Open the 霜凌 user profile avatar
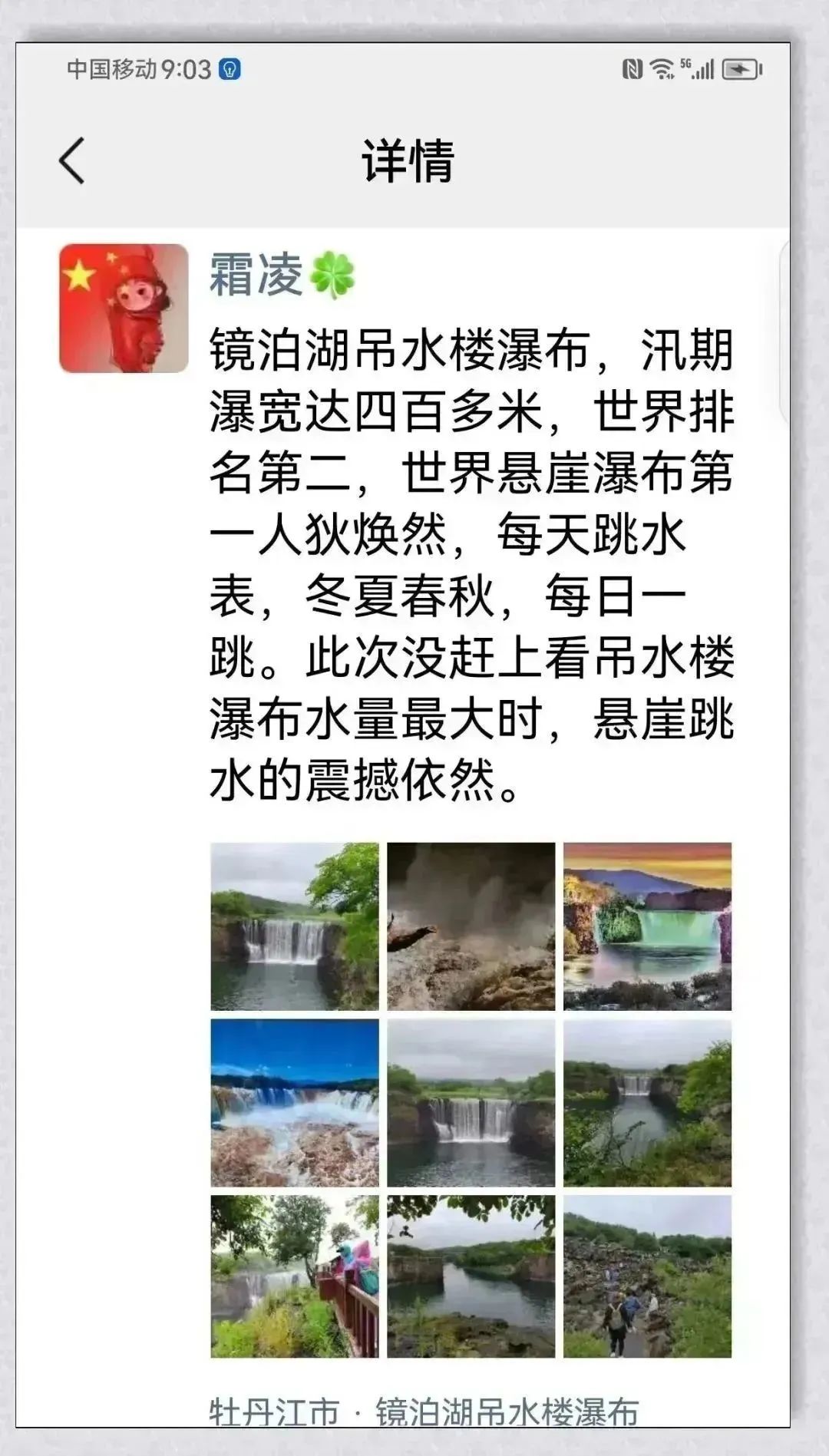The width and height of the screenshot is (829, 1456). [124, 305]
